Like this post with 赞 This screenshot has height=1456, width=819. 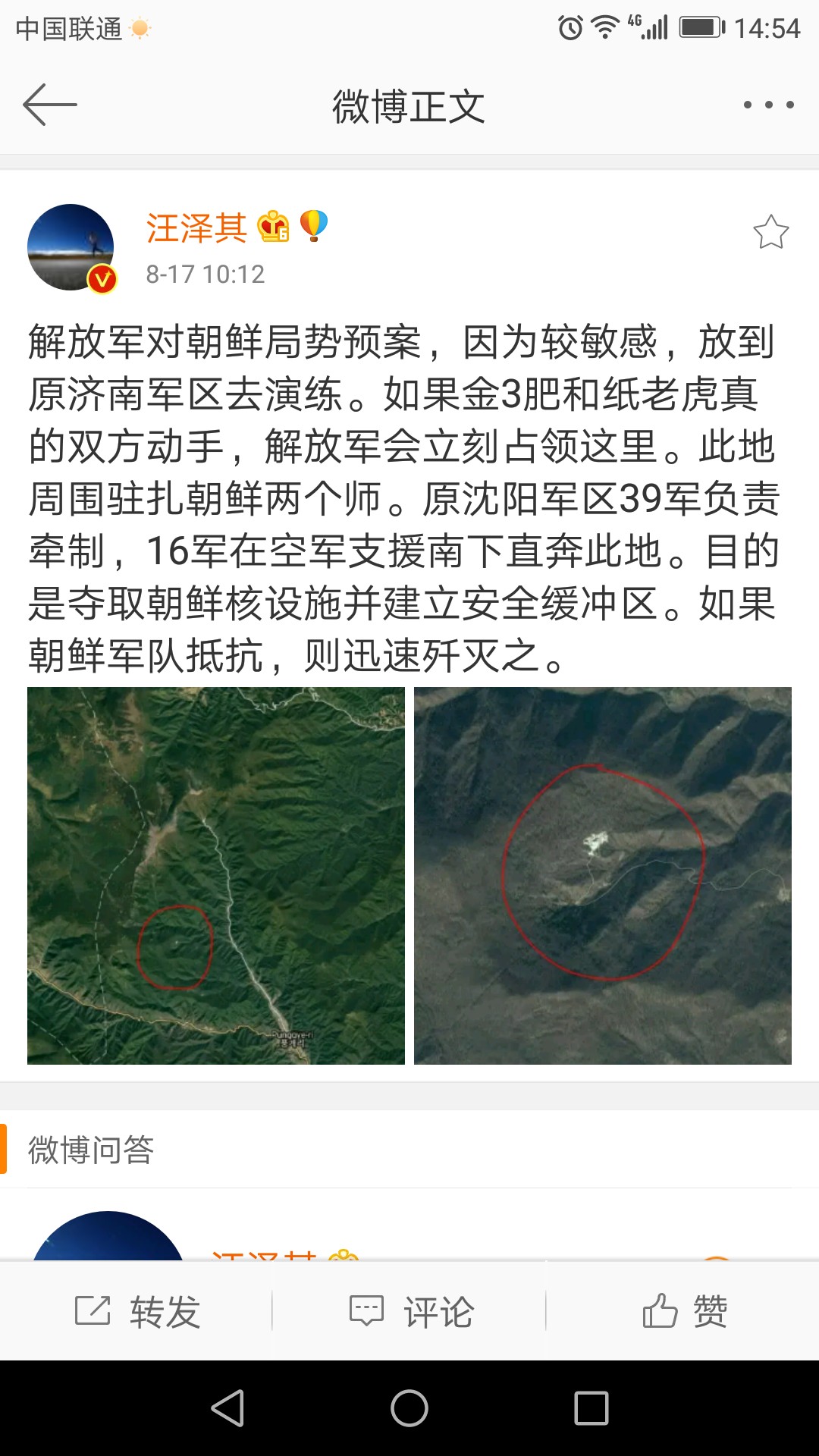[x=685, y=1311]
